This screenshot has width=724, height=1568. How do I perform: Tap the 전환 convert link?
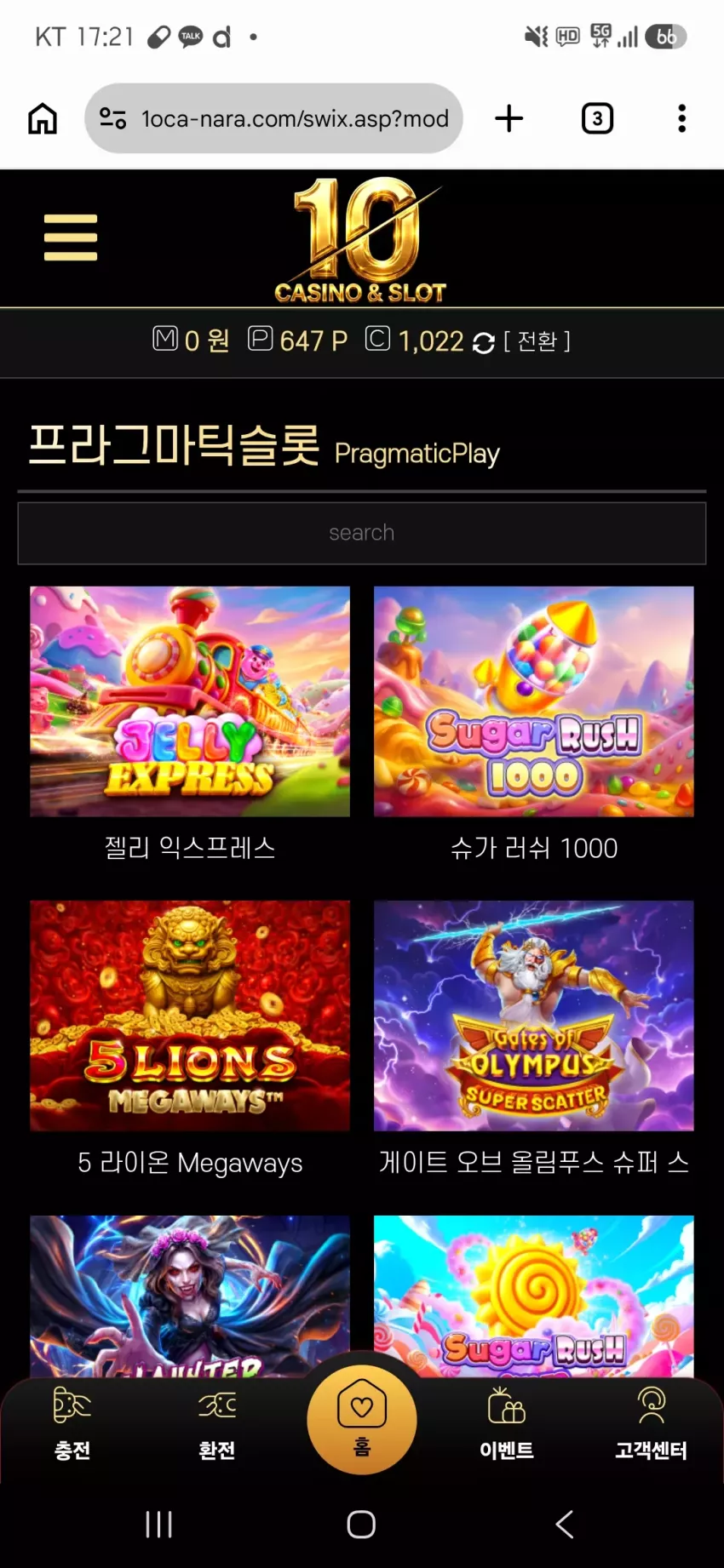point(537,341)
